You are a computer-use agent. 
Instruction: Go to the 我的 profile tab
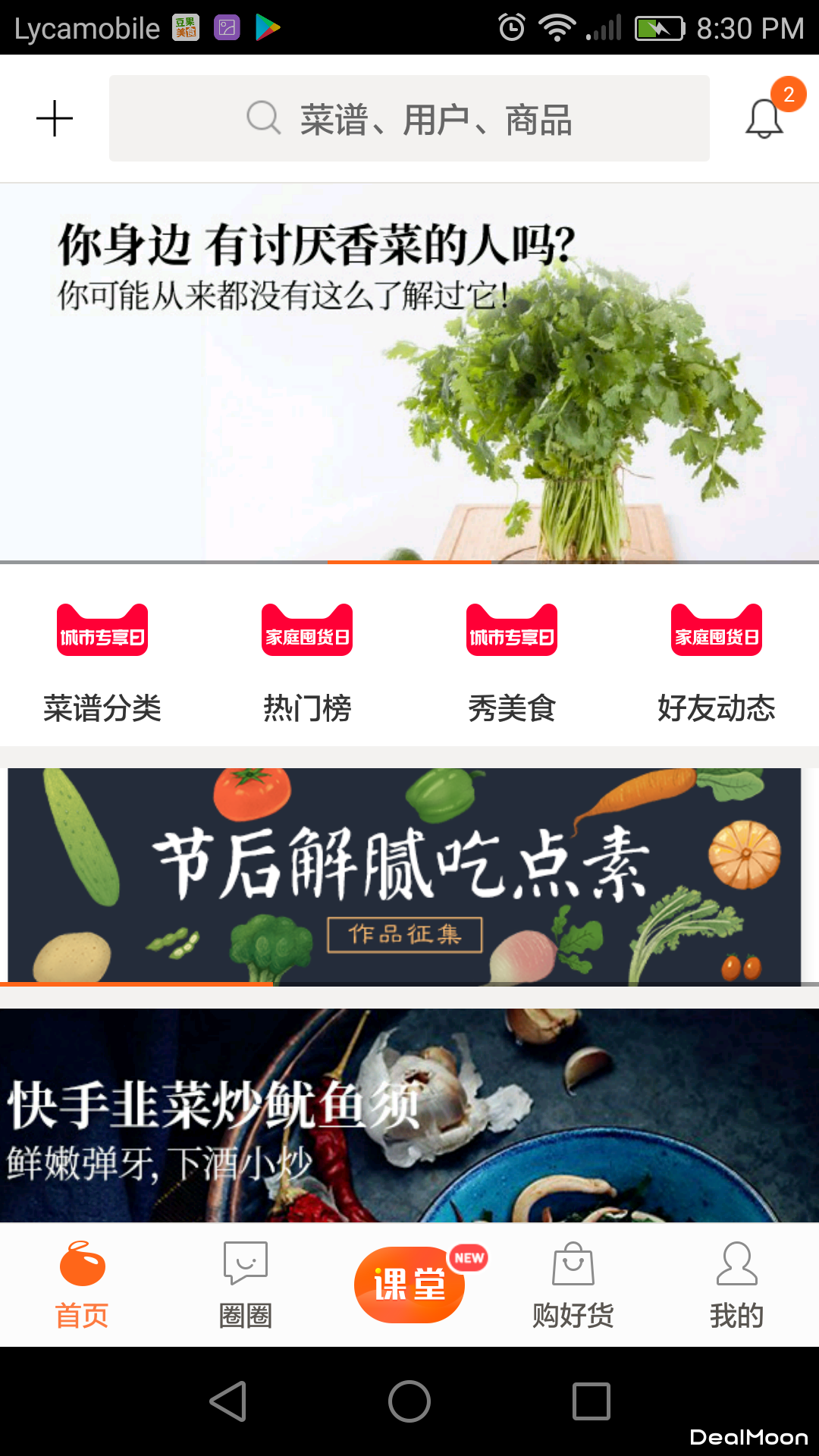(x=737, y=1285)
